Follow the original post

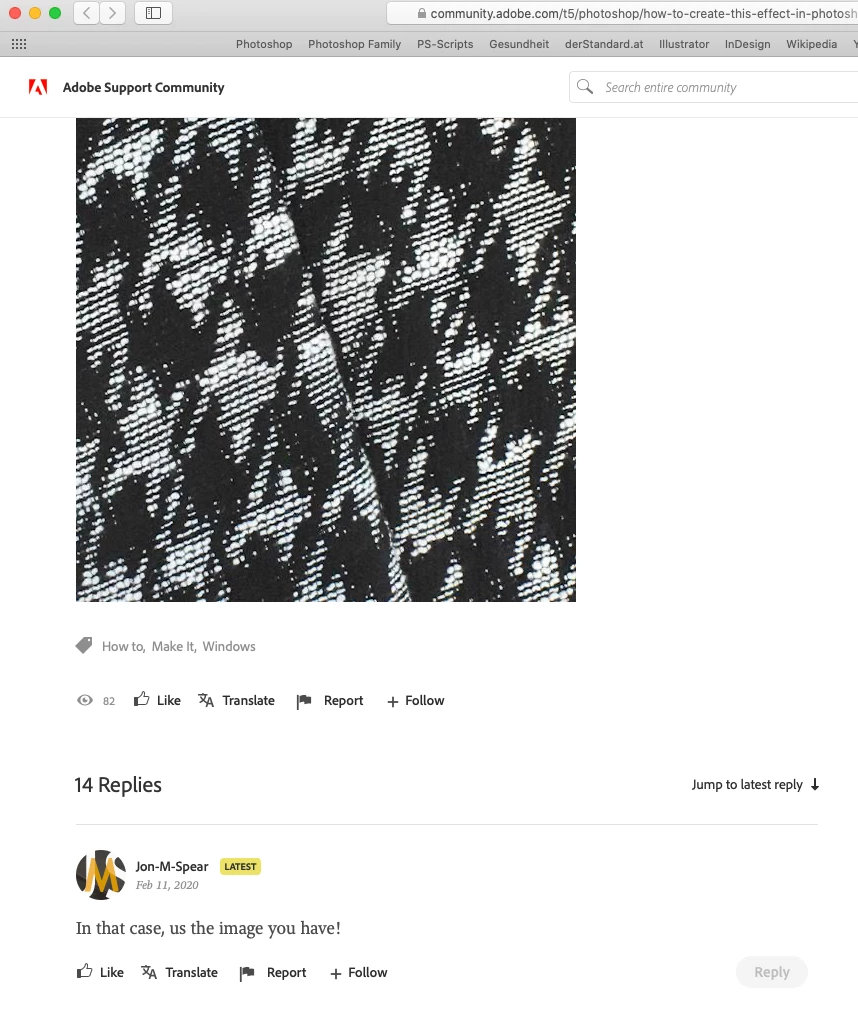416,700
